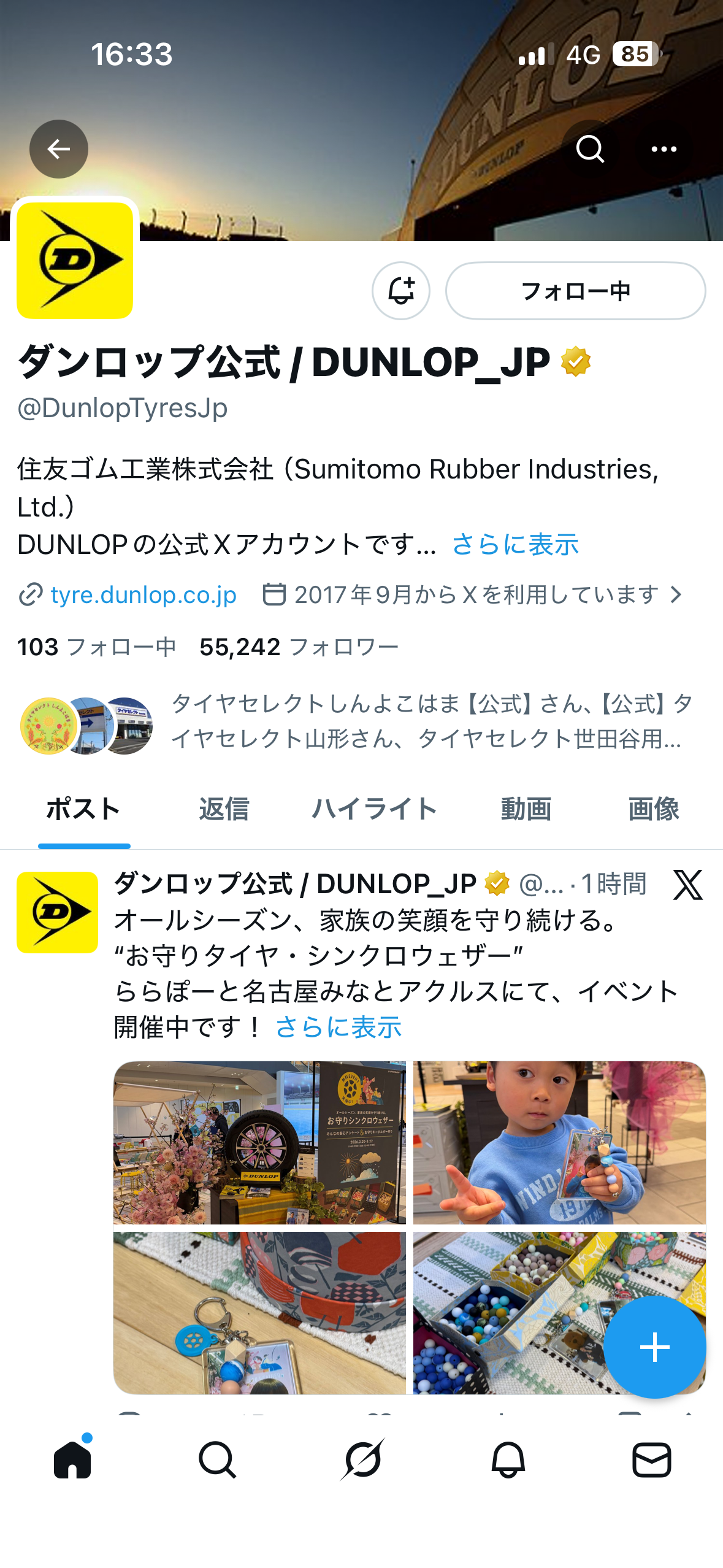Open the 103 フォロー中 following list
The width and height of the screenshot is (723, 1568).
coord(97,647)
